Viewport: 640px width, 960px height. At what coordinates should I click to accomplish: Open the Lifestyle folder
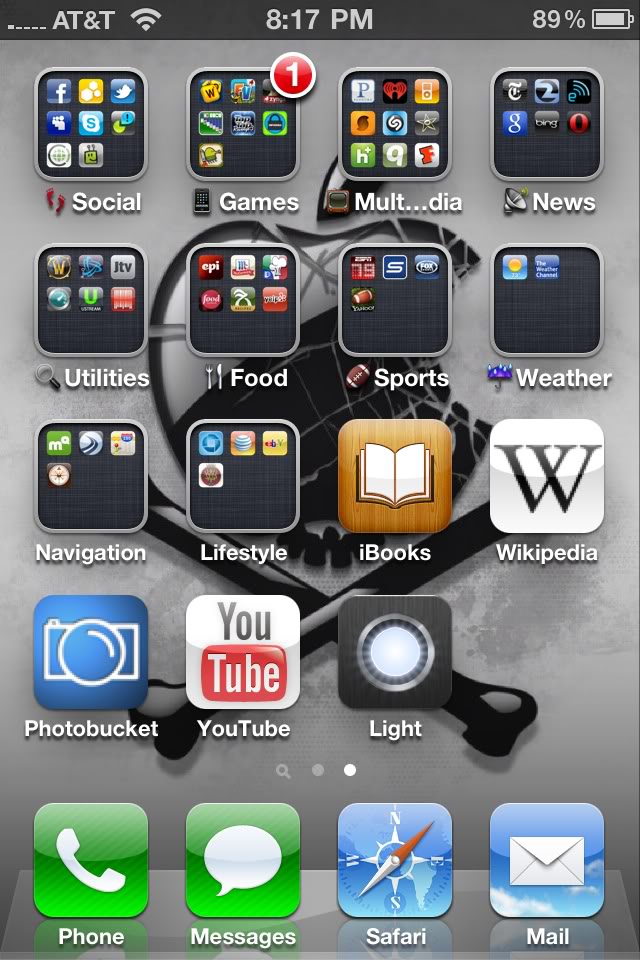[x=243, y=476]
